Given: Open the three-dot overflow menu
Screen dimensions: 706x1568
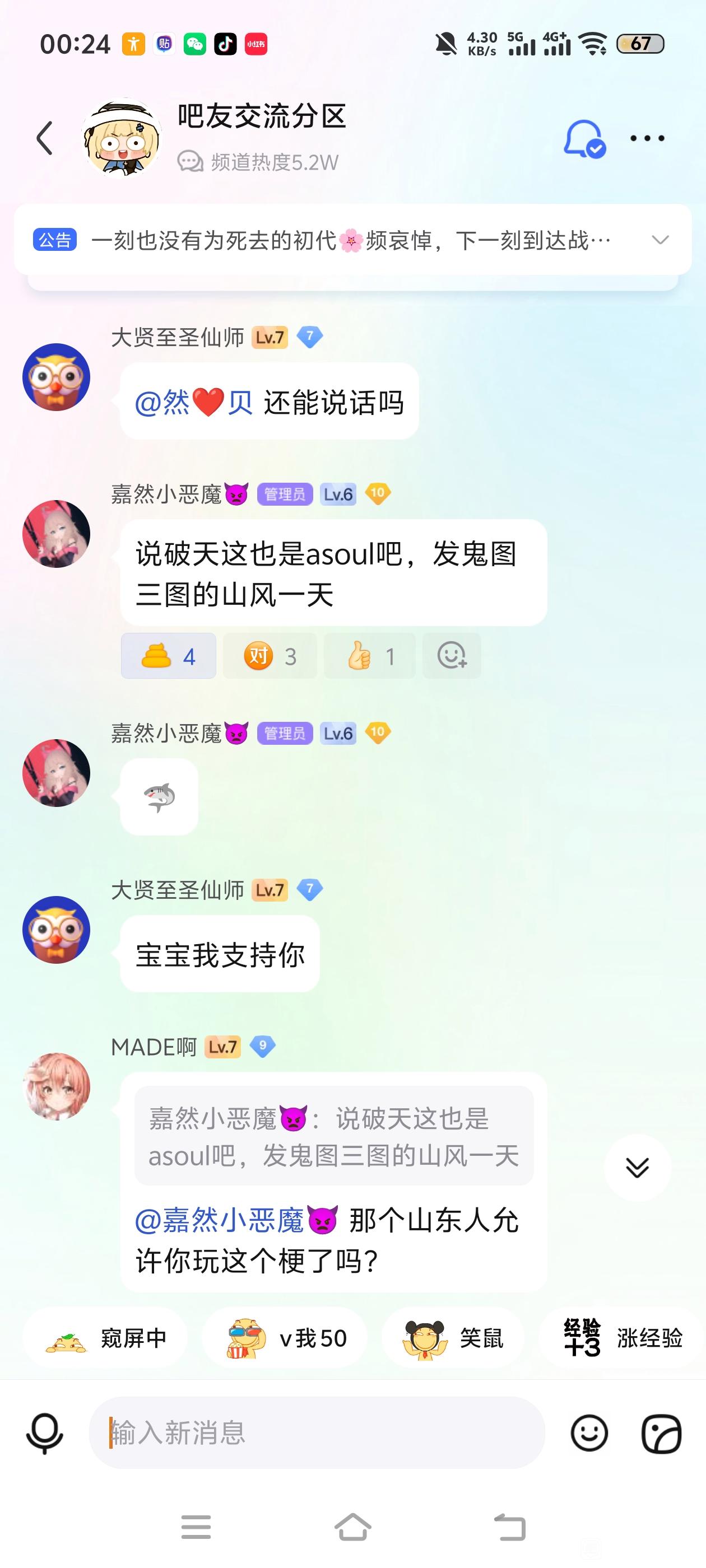Looking at the screenshot, I should click(x=647, y=138).
